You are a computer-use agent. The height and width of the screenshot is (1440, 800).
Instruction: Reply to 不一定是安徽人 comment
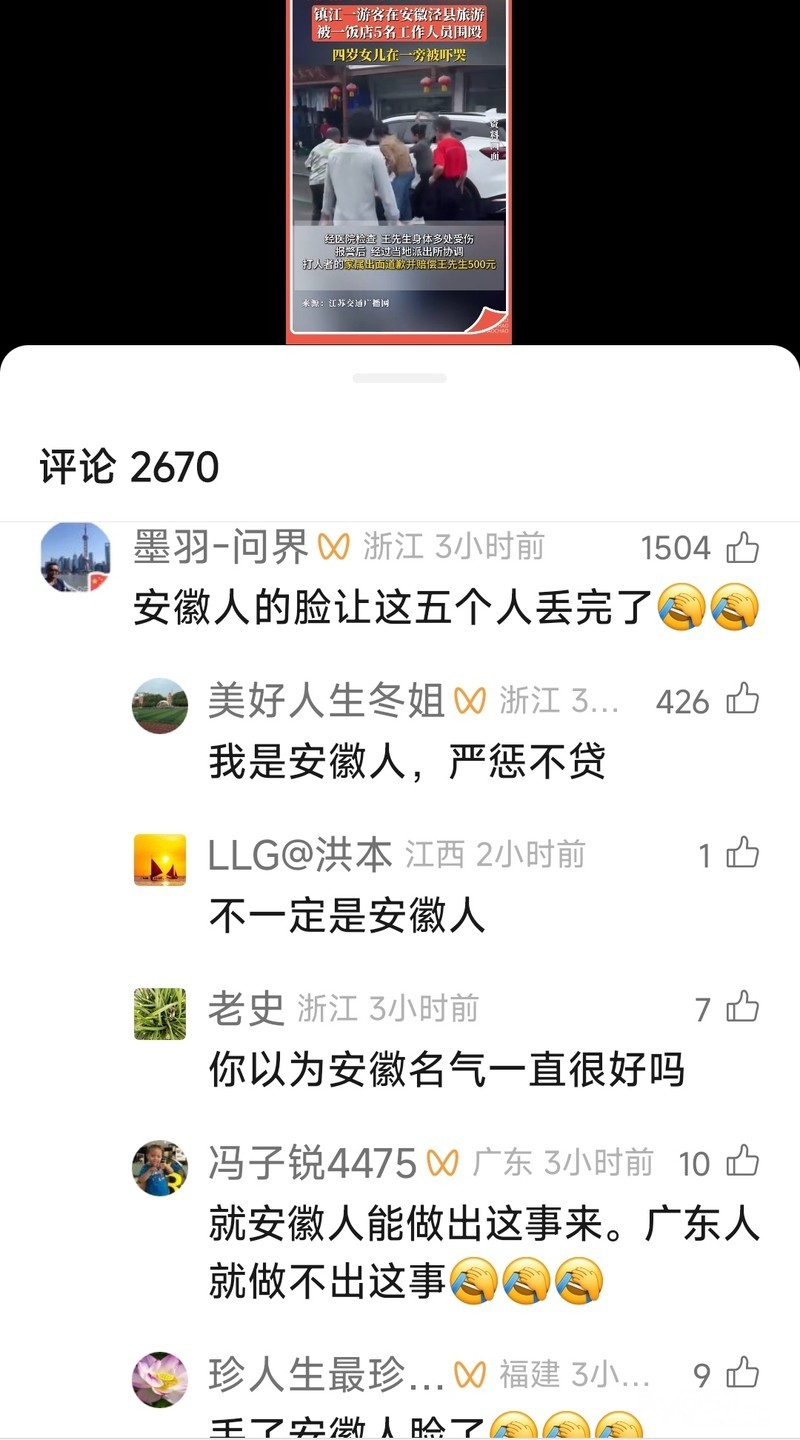pos(347,916)
